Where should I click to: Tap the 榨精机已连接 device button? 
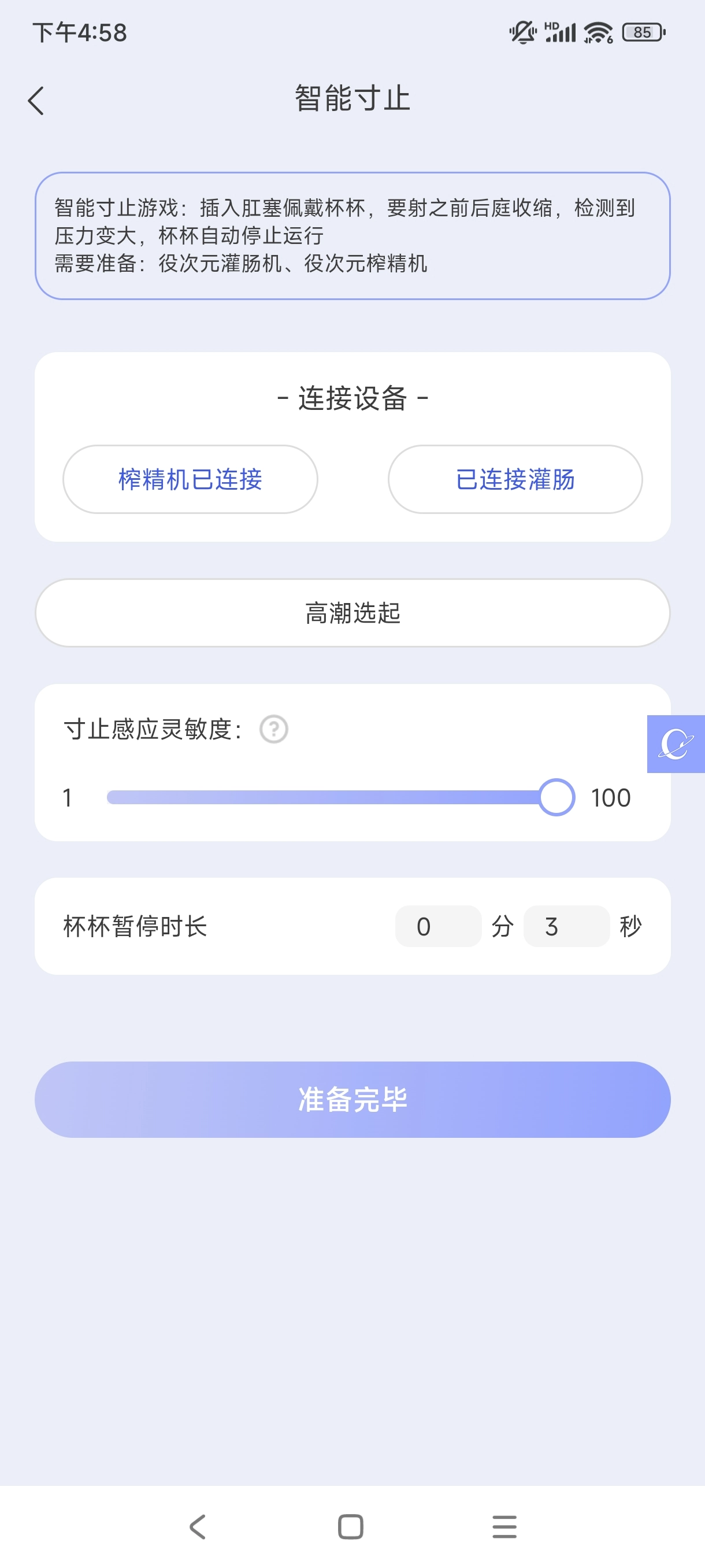pos(190,480)
